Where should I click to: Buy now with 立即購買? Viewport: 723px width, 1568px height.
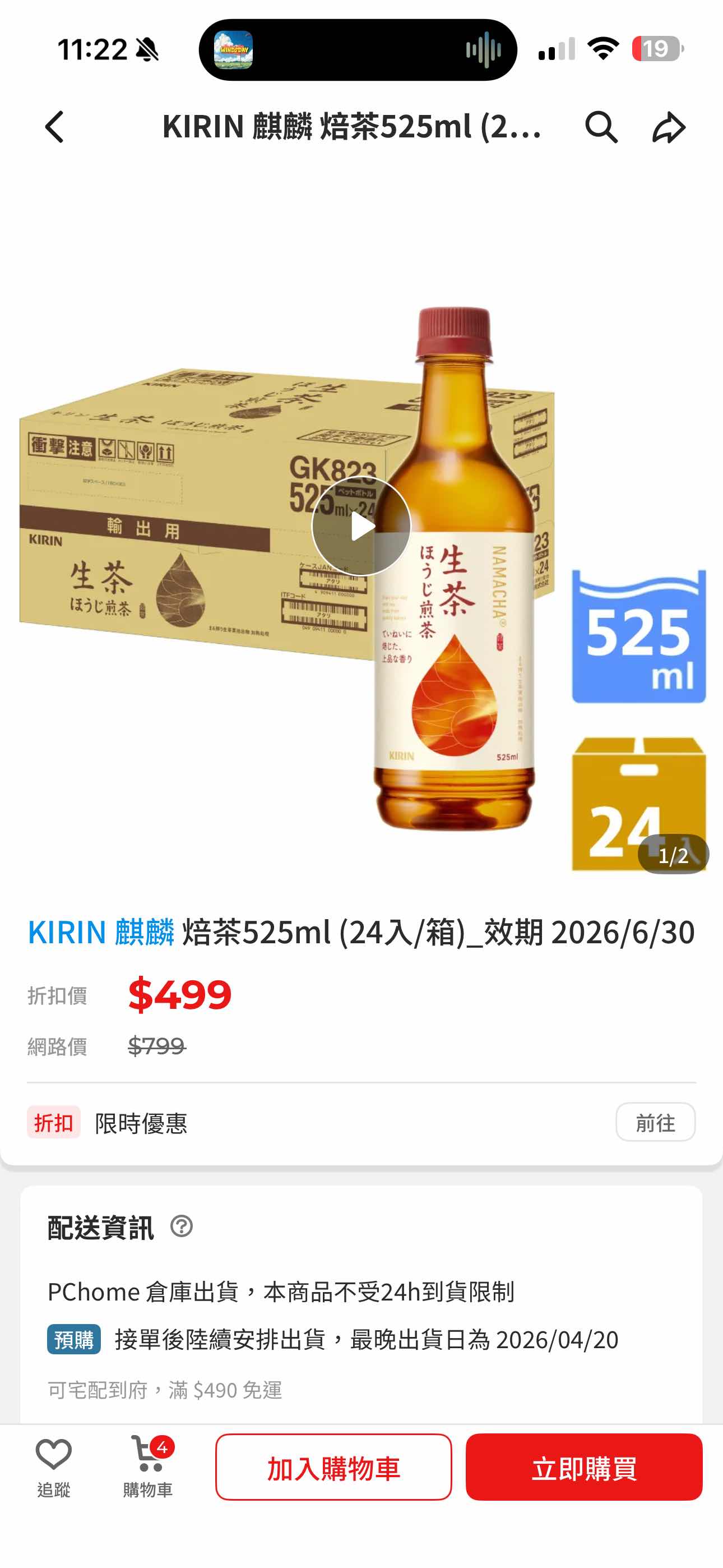tap(583, 1467)
